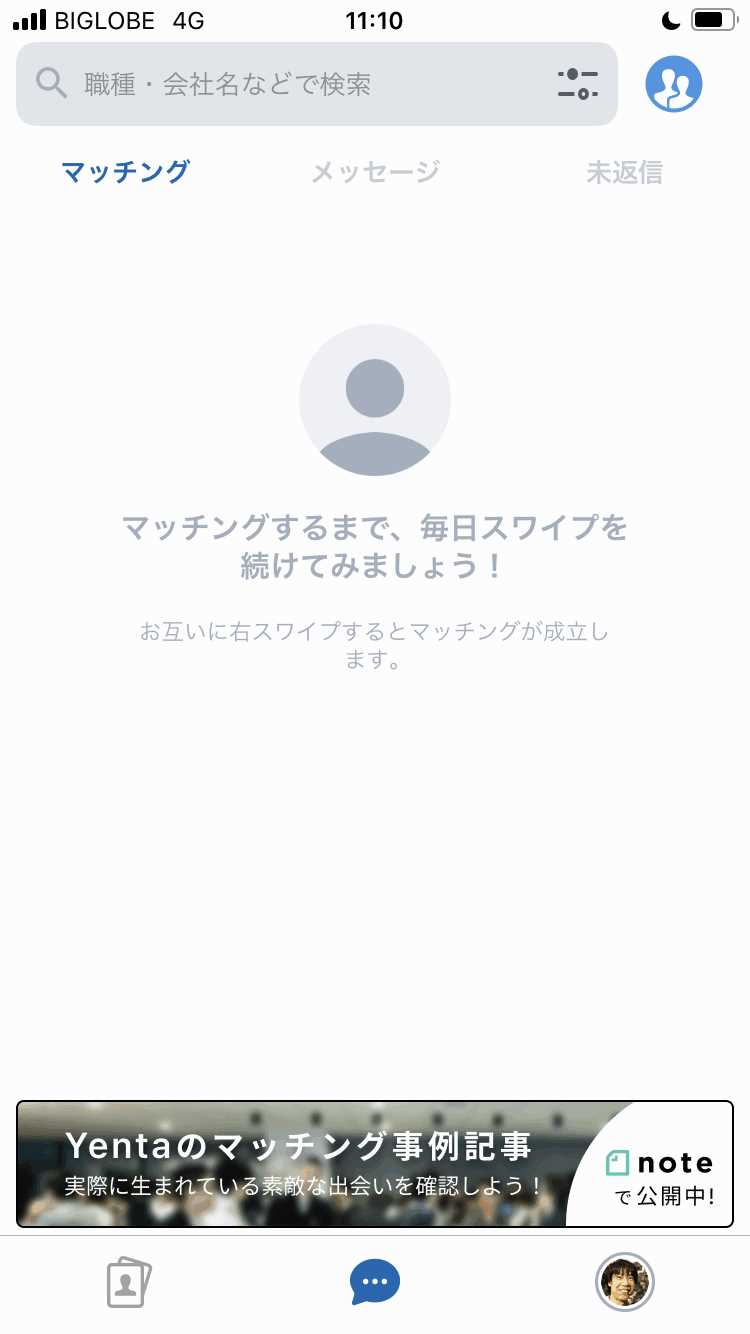This screenshot has height=1334, width=750.
Task: Tap the gray placeholder avatar circle
Action: click(374, 398)
